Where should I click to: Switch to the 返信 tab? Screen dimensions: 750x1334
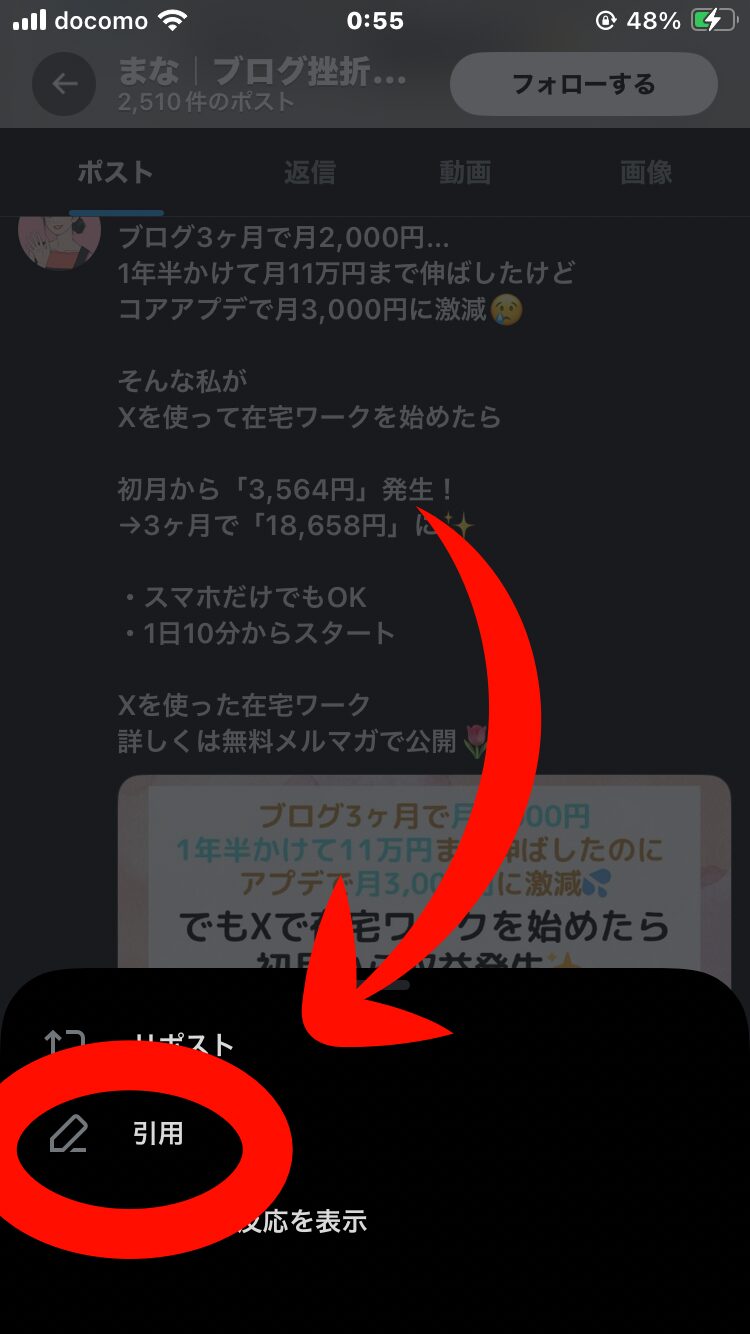309,172
